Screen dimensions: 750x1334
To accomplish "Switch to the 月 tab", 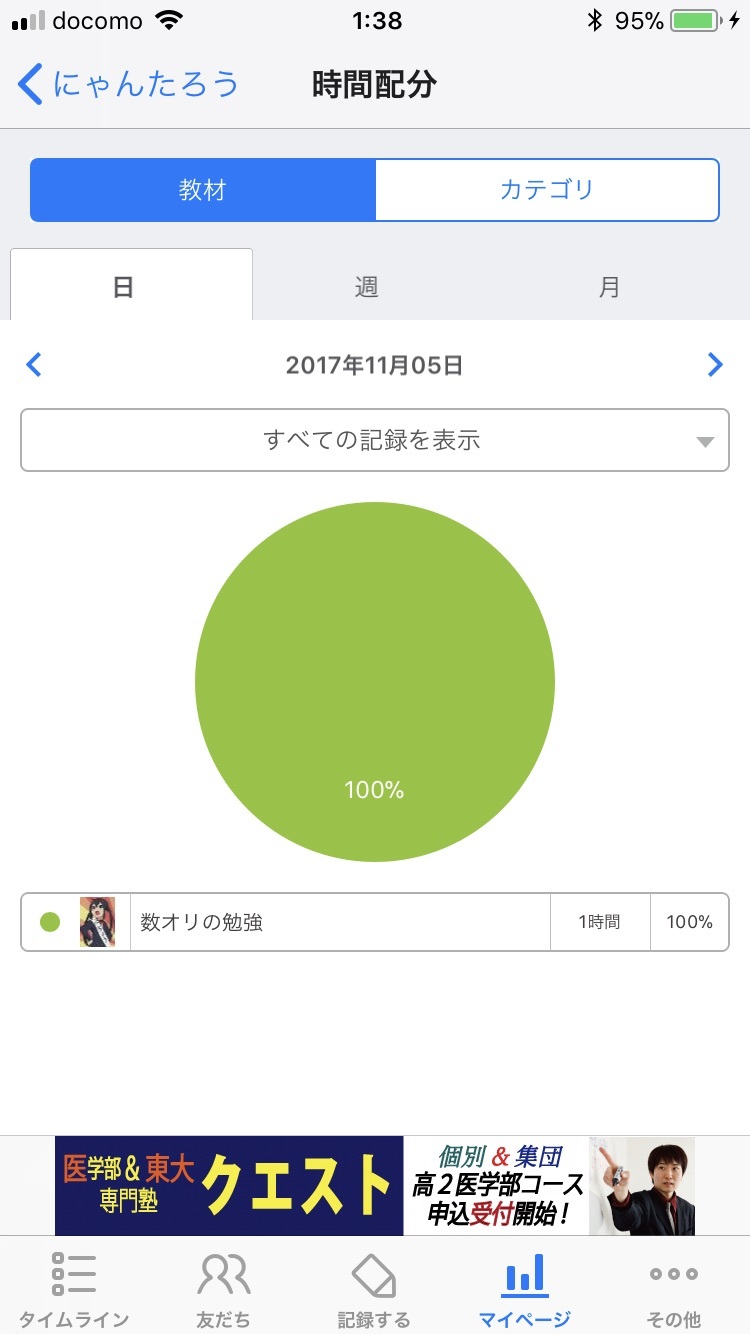I will [609, 287].
